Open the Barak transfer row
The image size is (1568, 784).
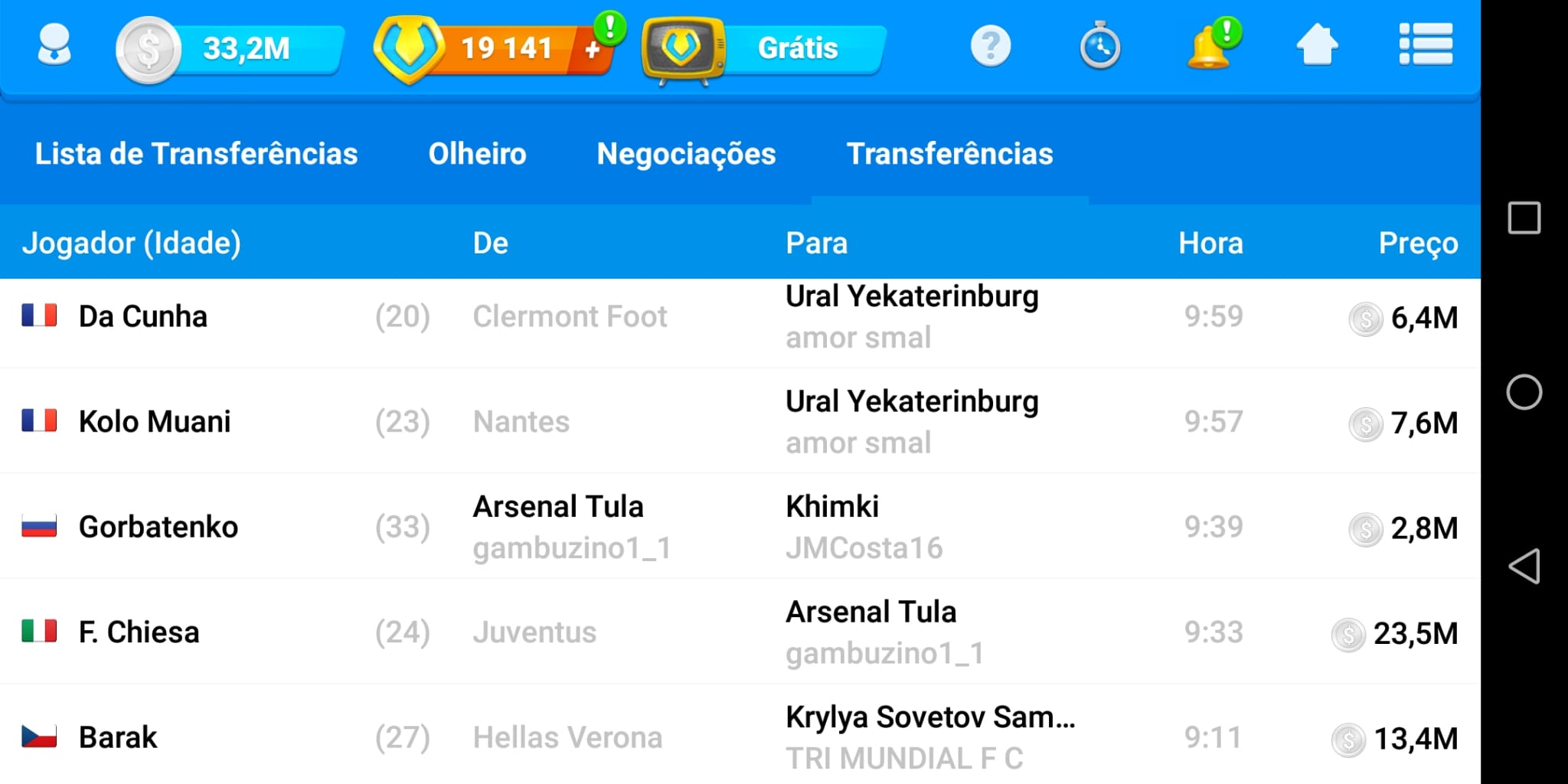pos(118,737)
